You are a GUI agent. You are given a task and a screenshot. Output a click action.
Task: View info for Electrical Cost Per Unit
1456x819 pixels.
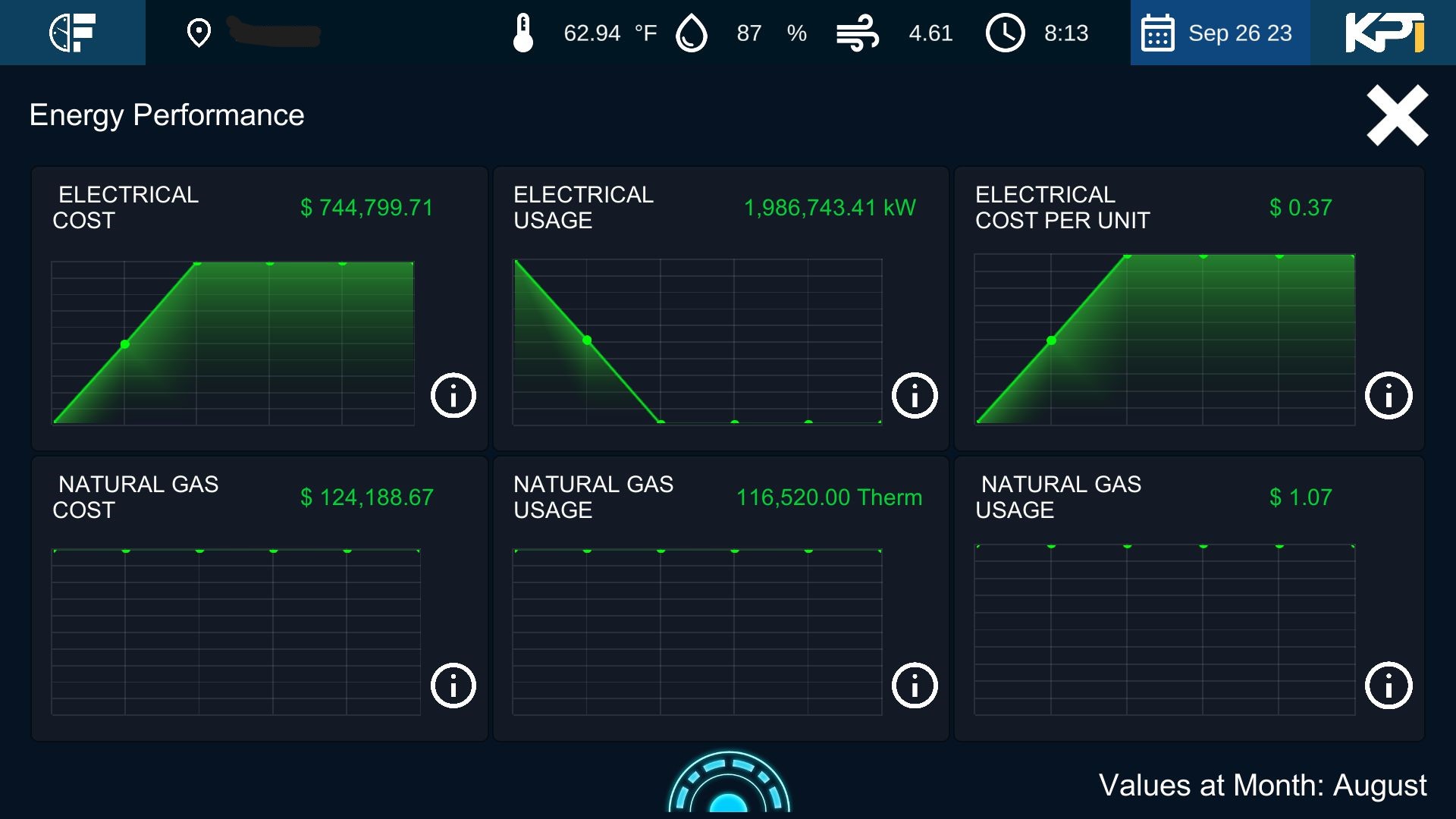click(1389, 395)
